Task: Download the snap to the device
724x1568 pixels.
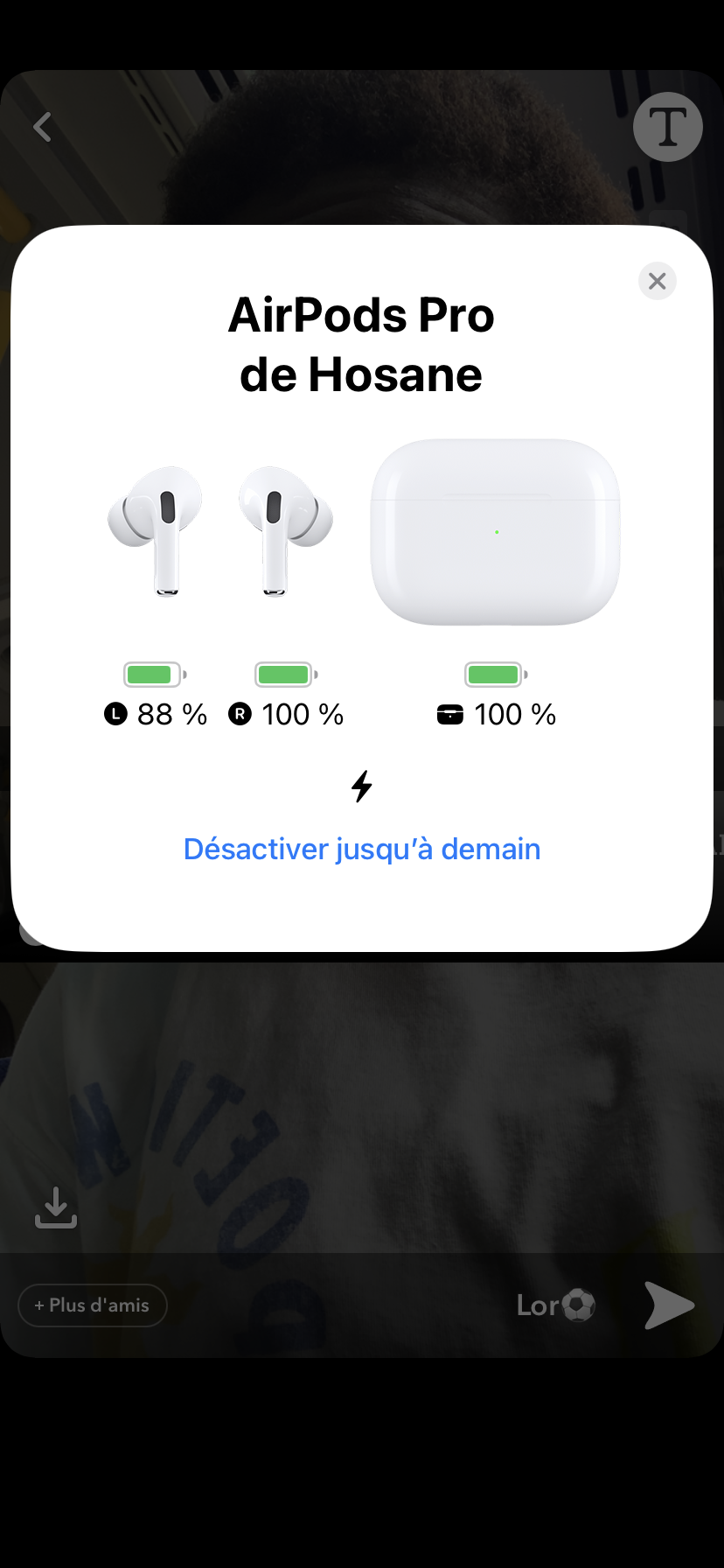Action: [x=56, y=1207]
